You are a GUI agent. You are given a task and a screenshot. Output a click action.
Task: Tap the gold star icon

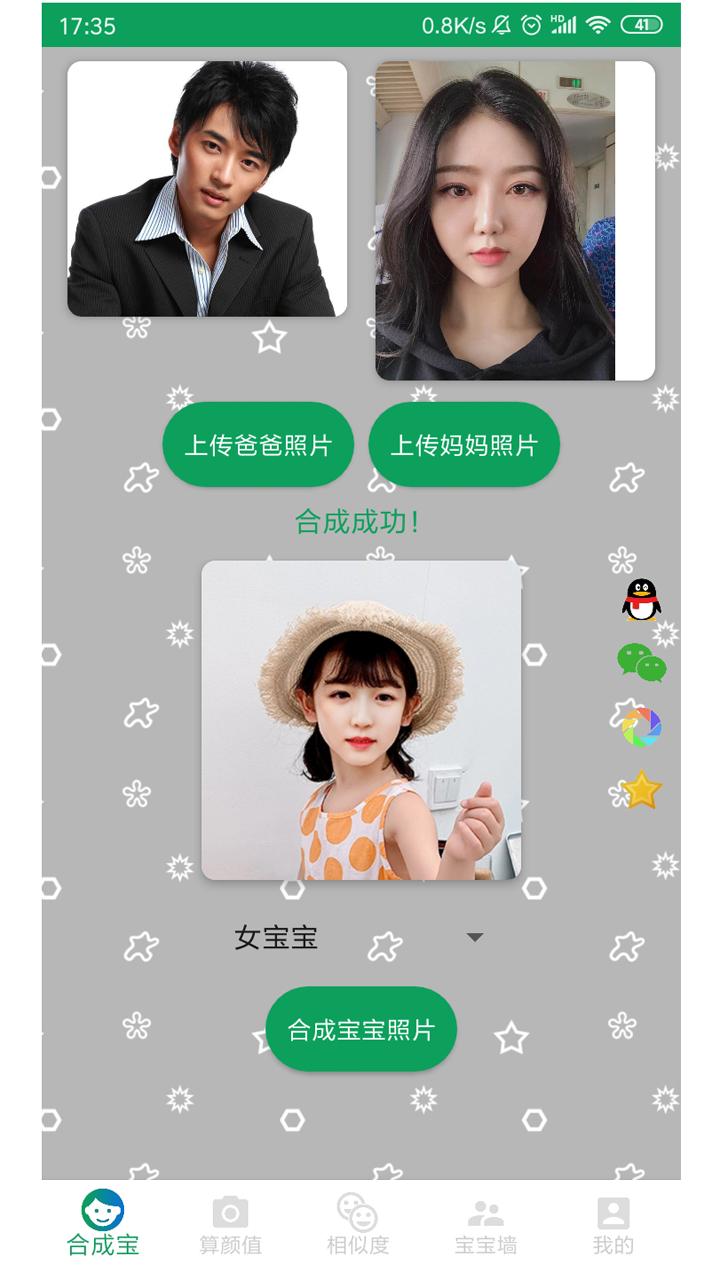click(x=641, y=790)
